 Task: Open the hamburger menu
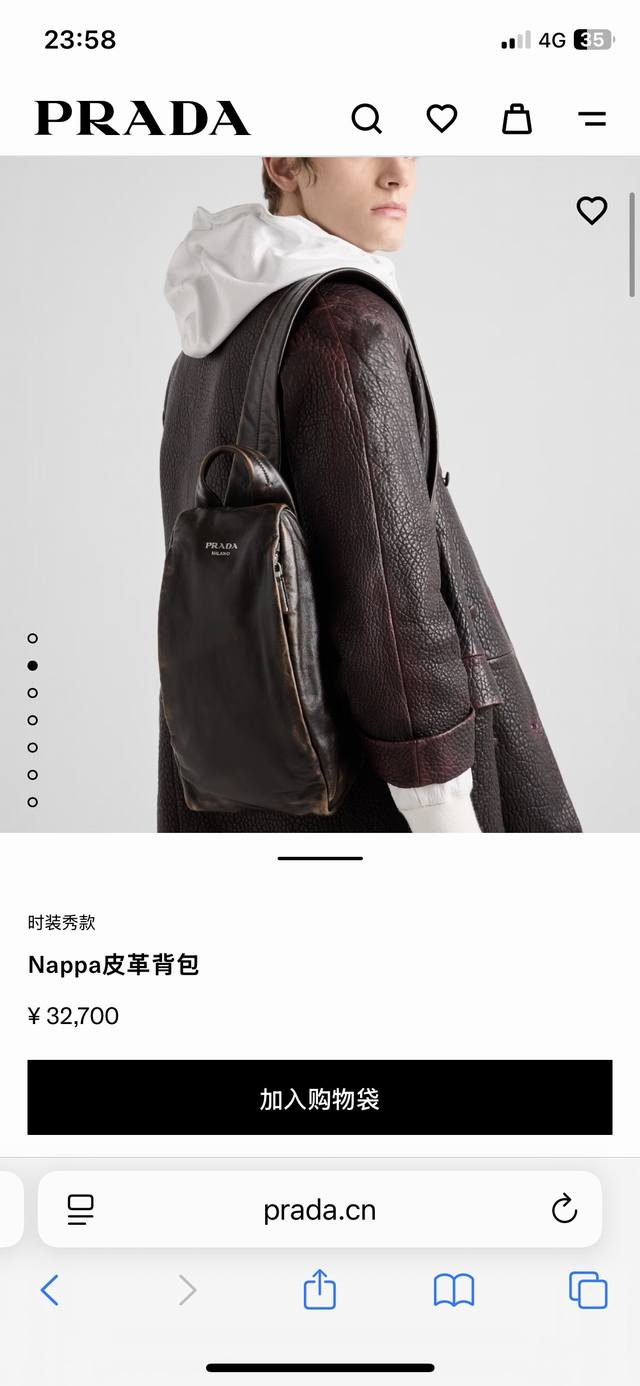[592, 120]
